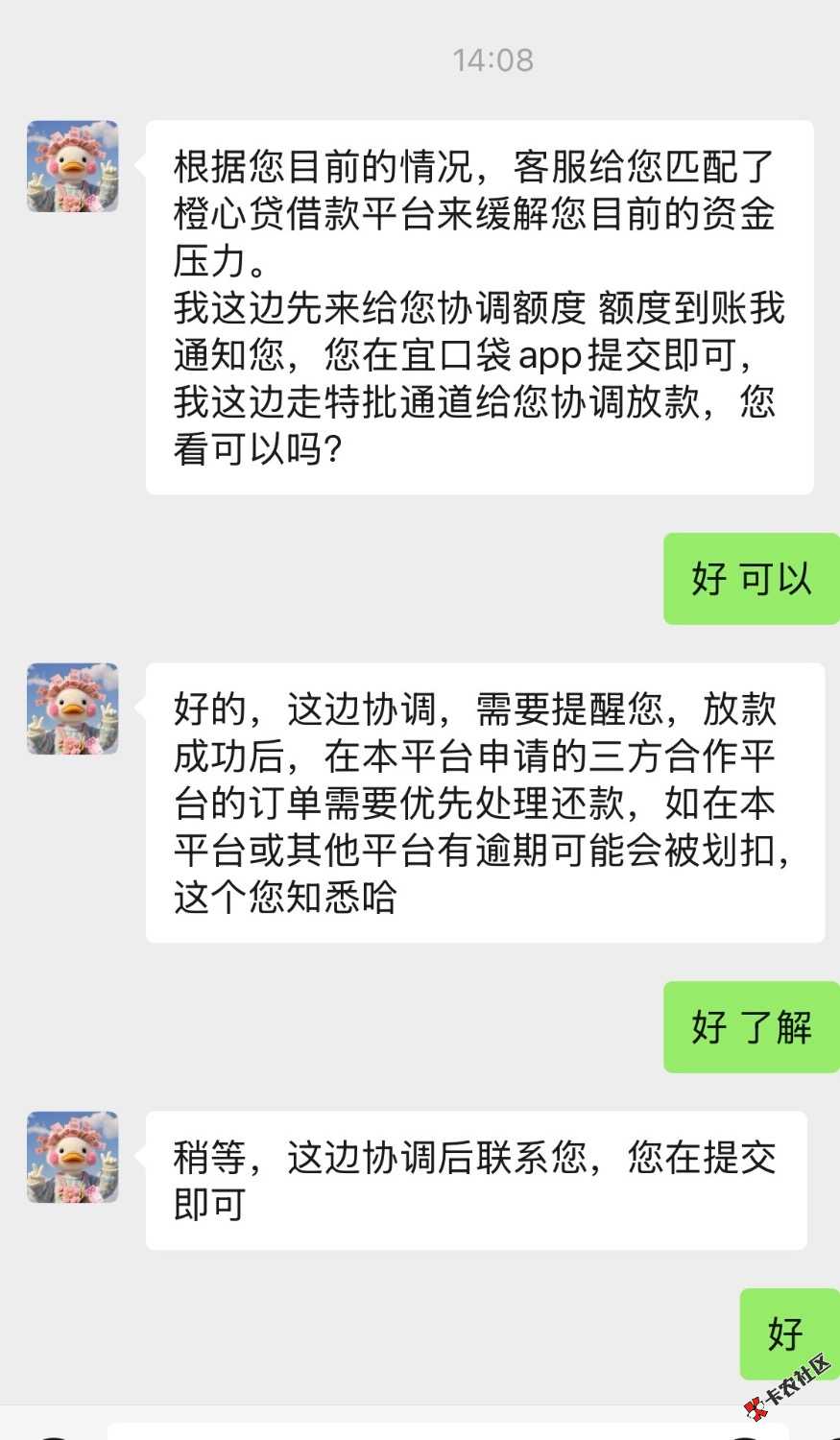The height and width of the screenshot is (1440, 840).
Task: Tap the avatar next to the 放款成功后 message
Action: tap(73, 708)
